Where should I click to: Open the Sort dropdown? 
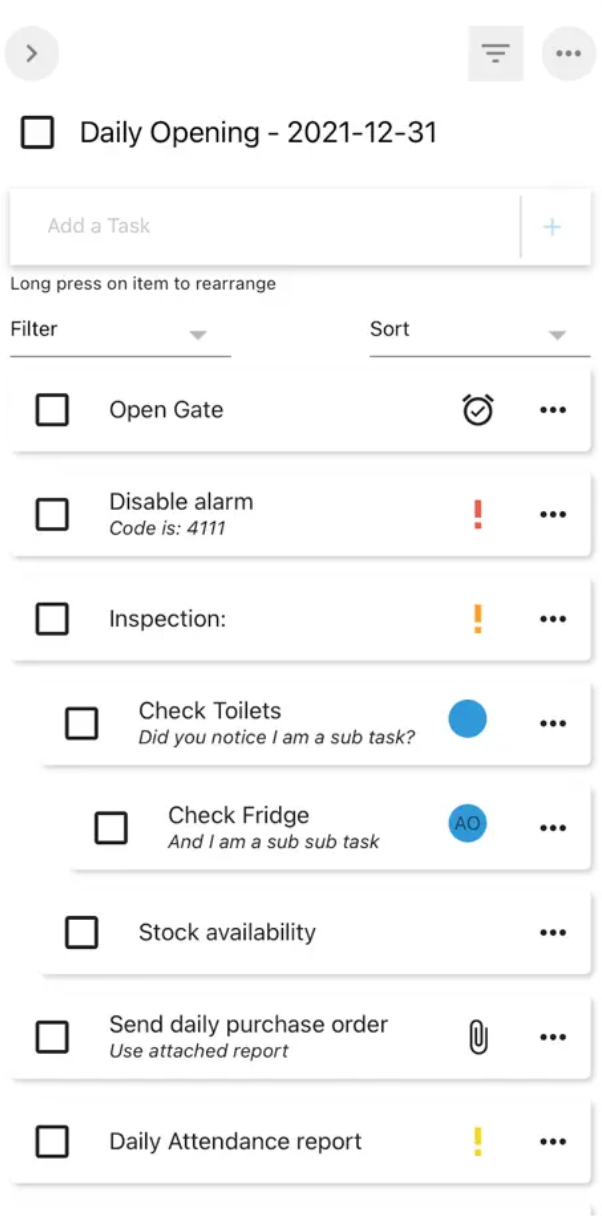click(479, 331)
